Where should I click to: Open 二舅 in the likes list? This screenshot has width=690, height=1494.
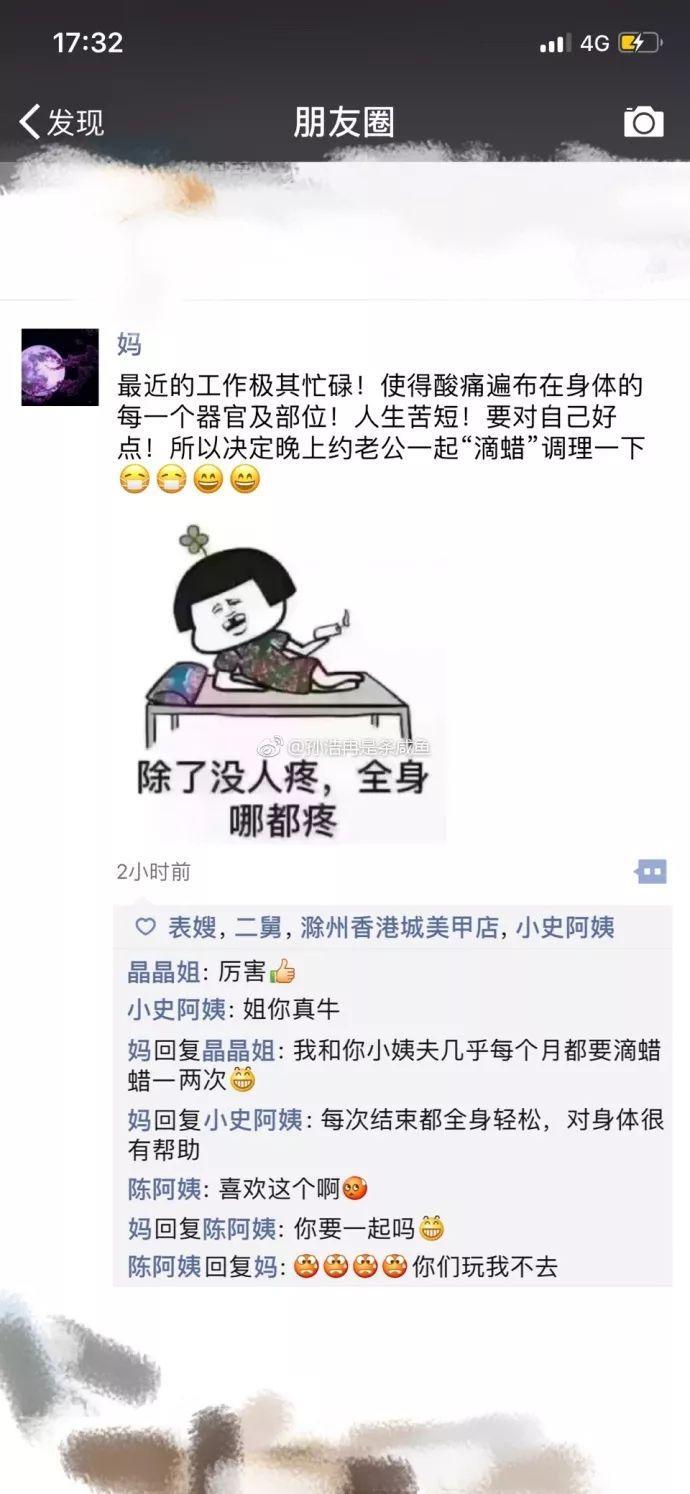click(258, 928)
